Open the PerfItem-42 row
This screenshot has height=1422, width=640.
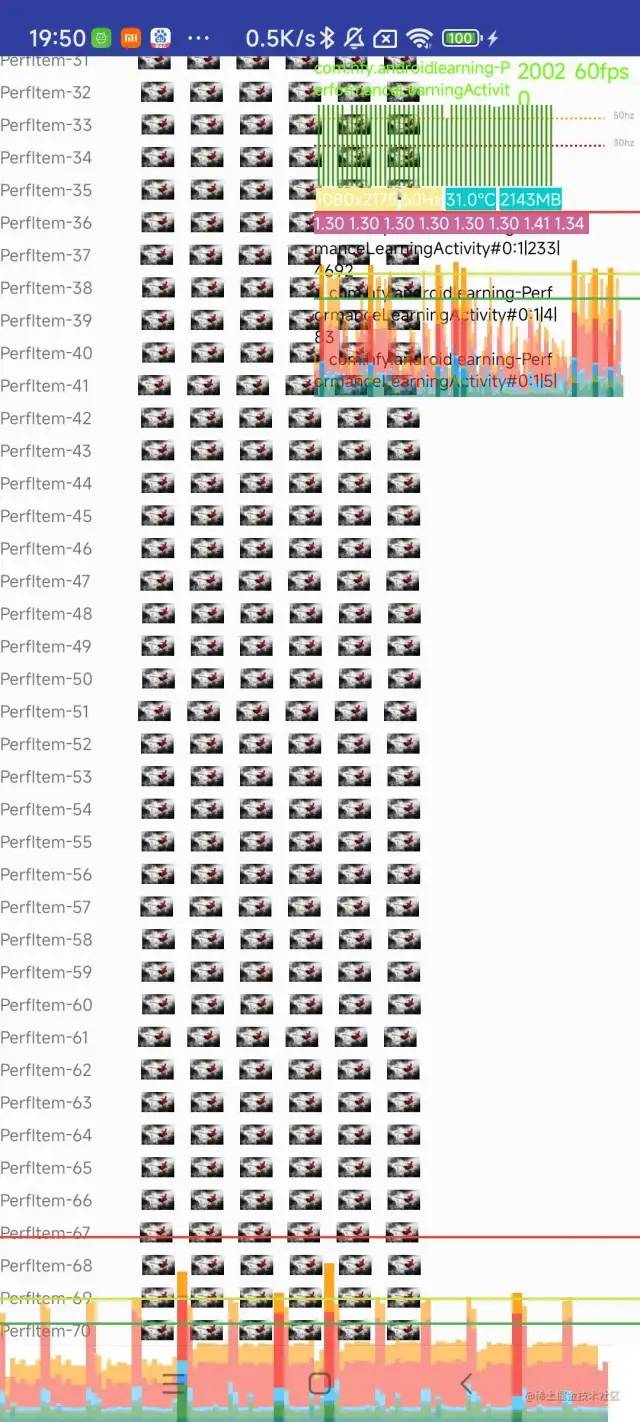tap(46, 418)
